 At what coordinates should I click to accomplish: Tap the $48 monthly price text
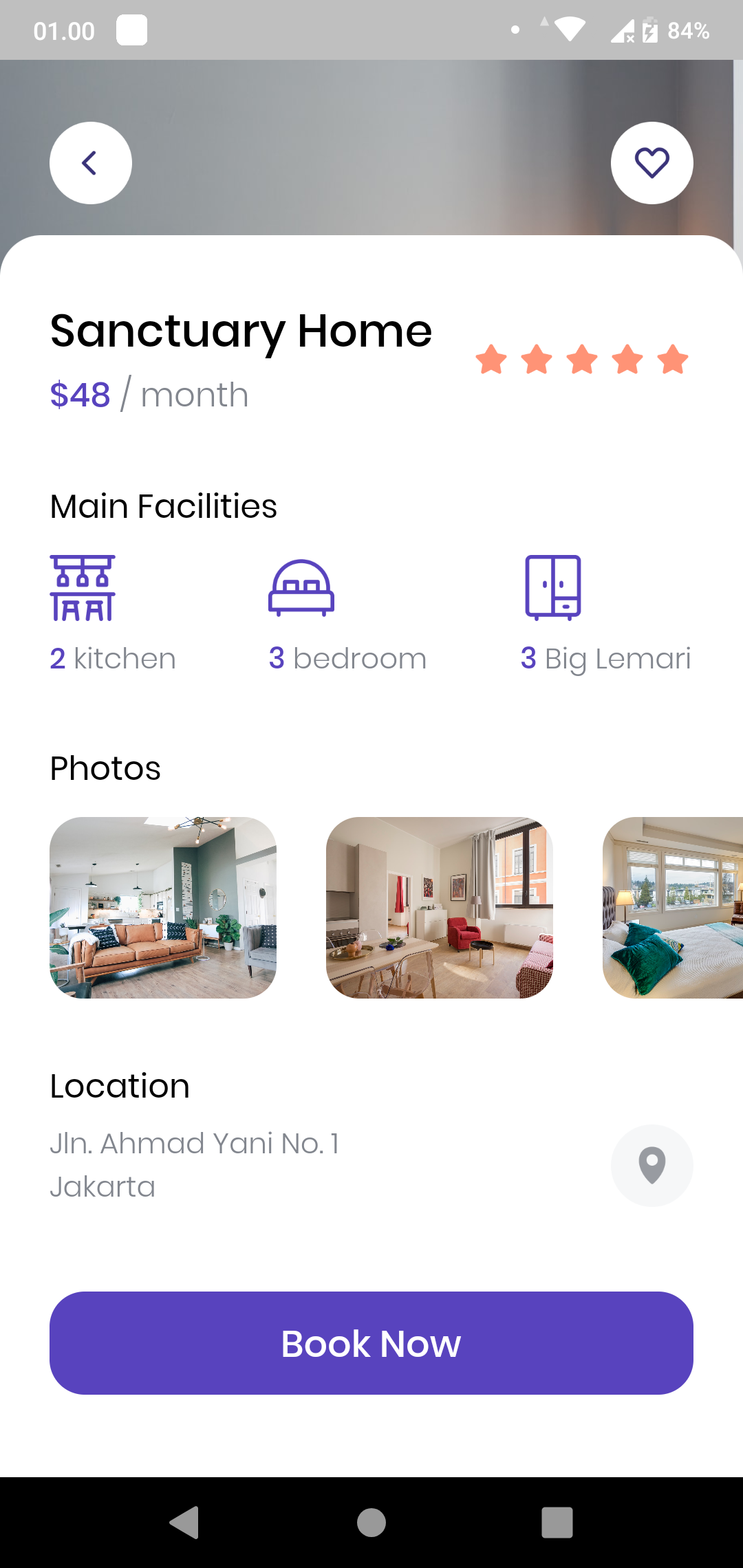point(80,394)
